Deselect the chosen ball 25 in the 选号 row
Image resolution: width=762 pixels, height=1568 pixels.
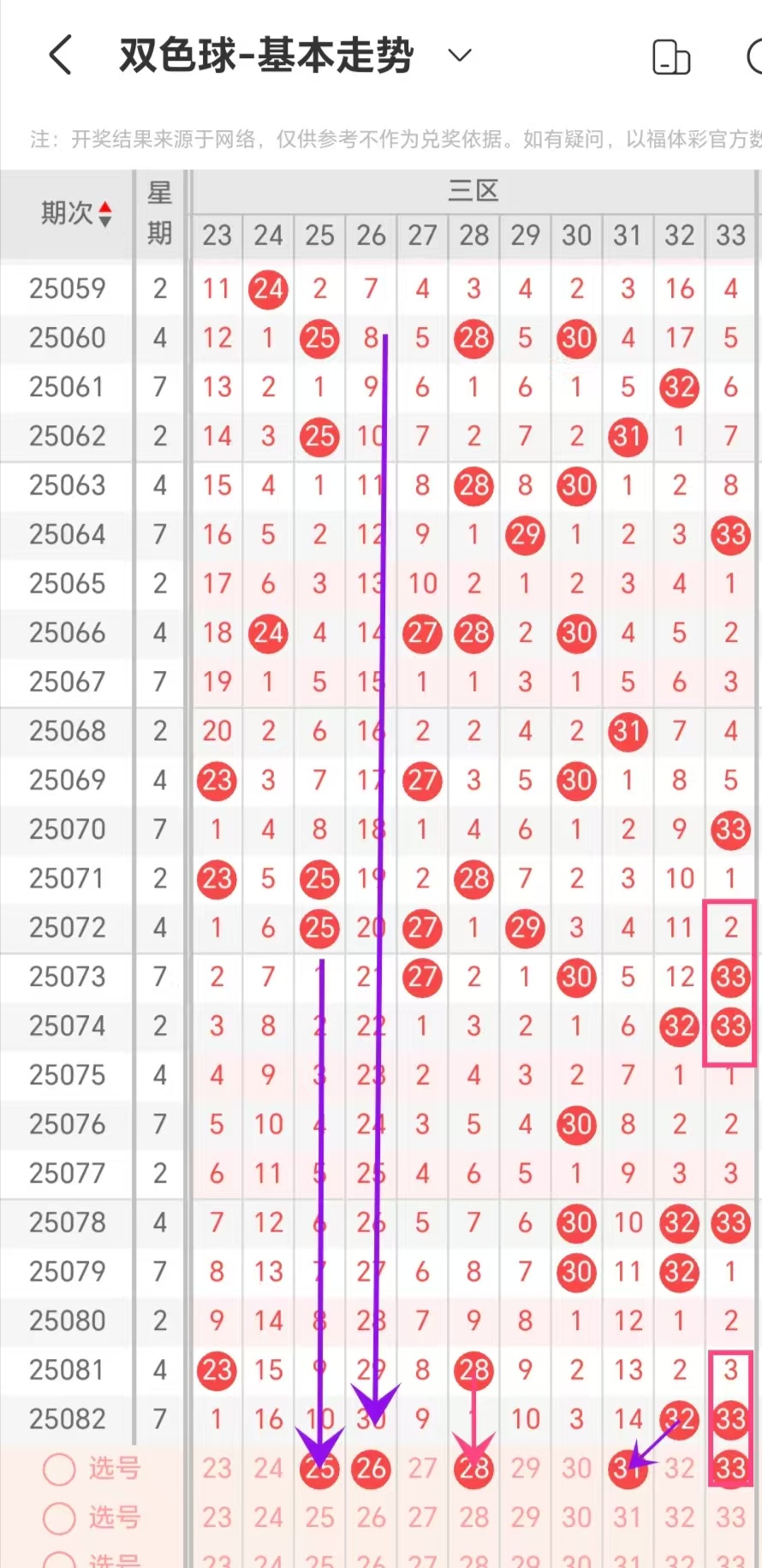coord(319,1469)
